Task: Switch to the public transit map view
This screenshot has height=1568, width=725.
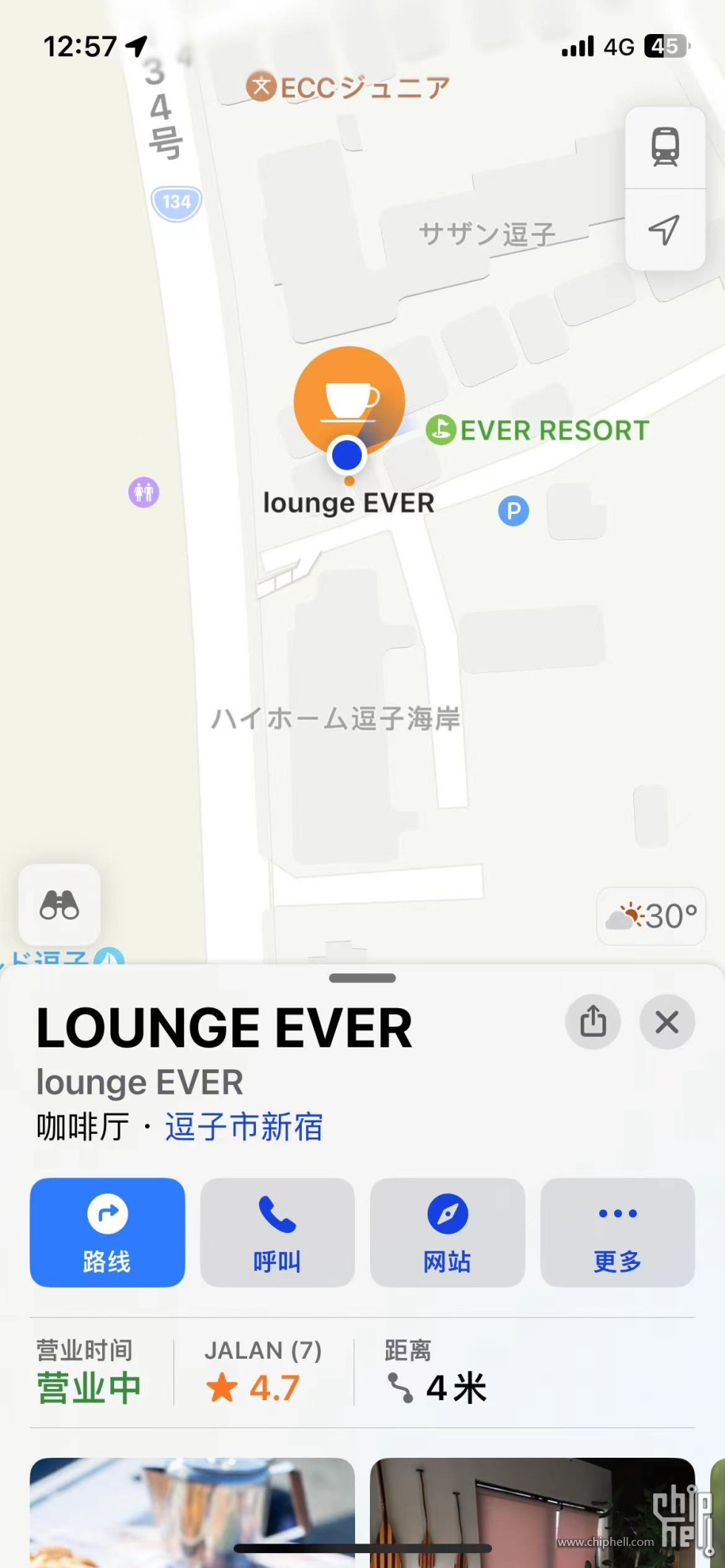Action: pyautogui.click(x=664, y=147)
